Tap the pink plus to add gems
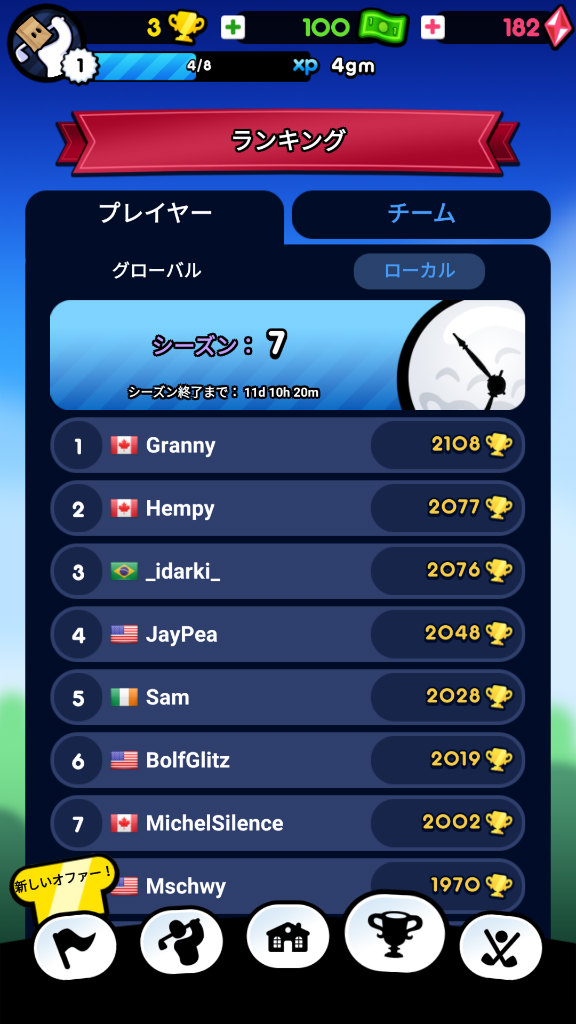The image size is (576, 1024). pyautogui.click(x=432, y=27)
